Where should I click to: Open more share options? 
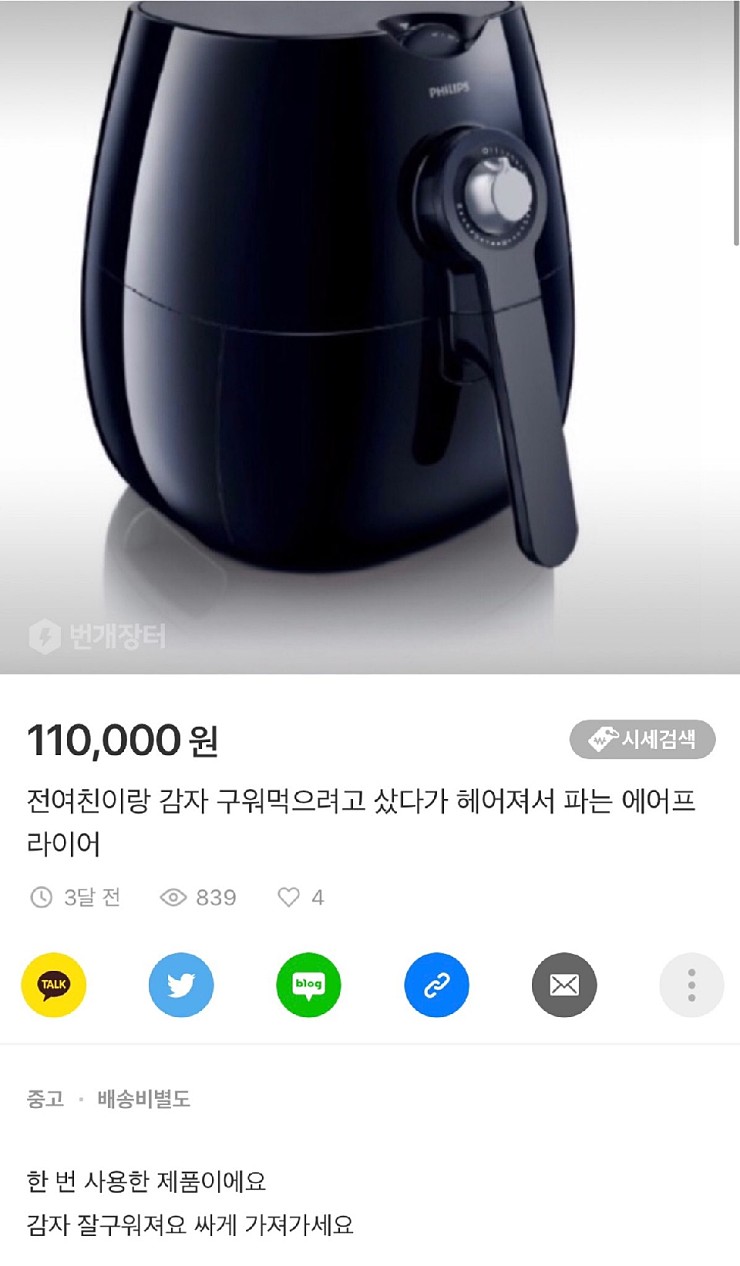tap(691, 985)
